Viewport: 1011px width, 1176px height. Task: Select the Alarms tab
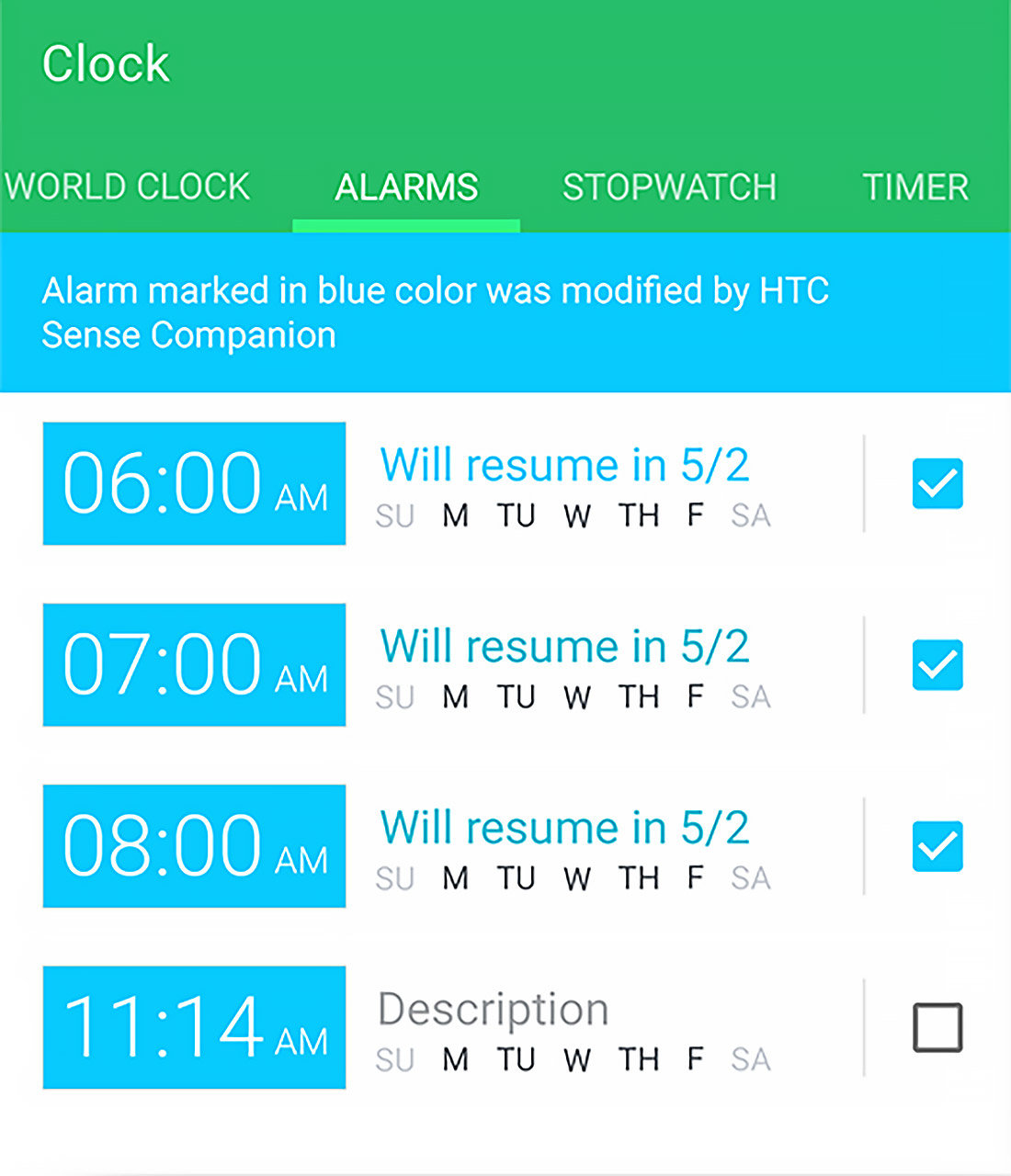click(x=406, y=187)
